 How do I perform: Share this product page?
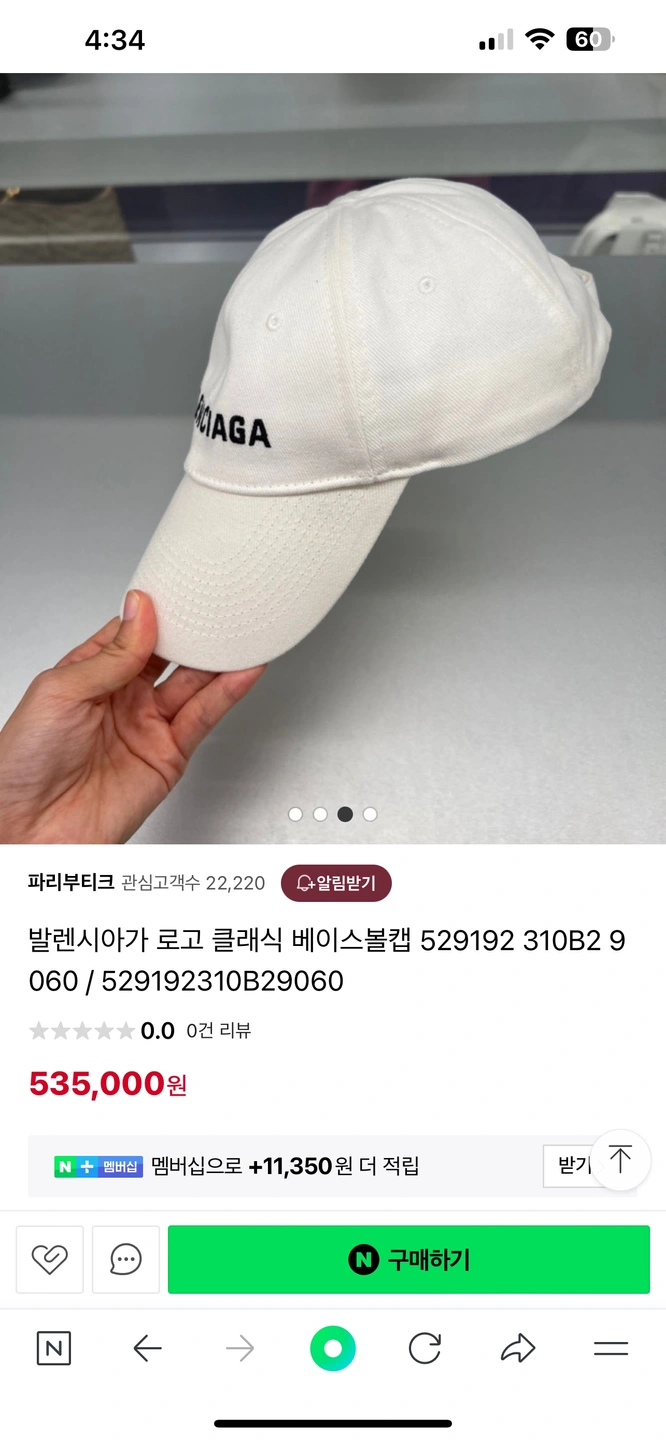[518, 1348]
